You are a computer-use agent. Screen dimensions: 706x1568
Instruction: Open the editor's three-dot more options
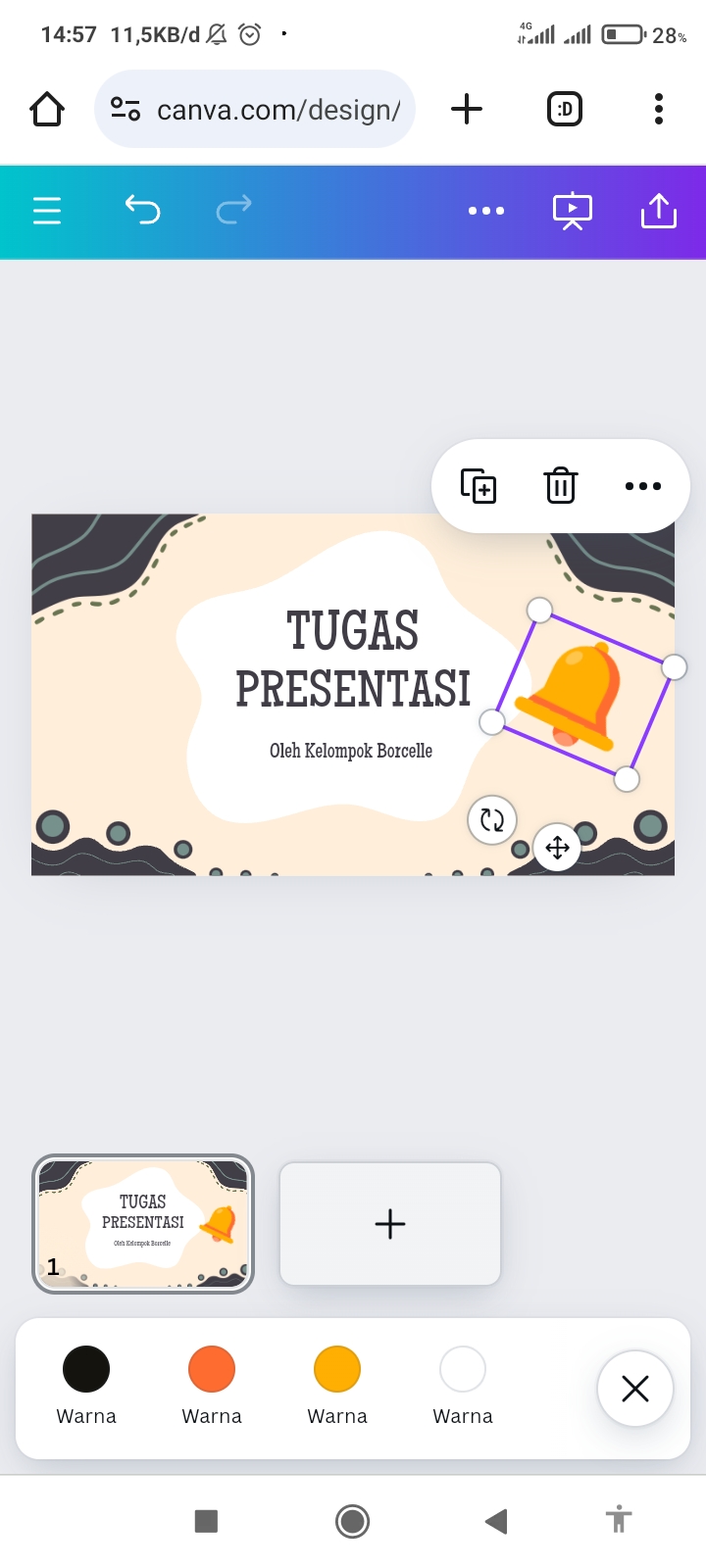[486, 211]
